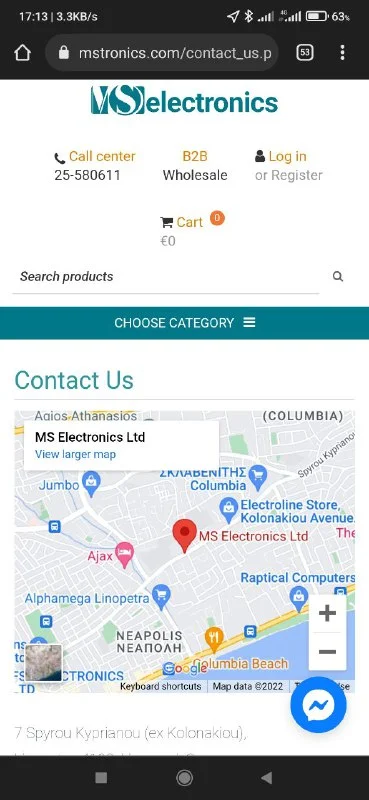The height and width of the screenshot is (800, 369).
Task: Open View larger map link
Action: 76,454
